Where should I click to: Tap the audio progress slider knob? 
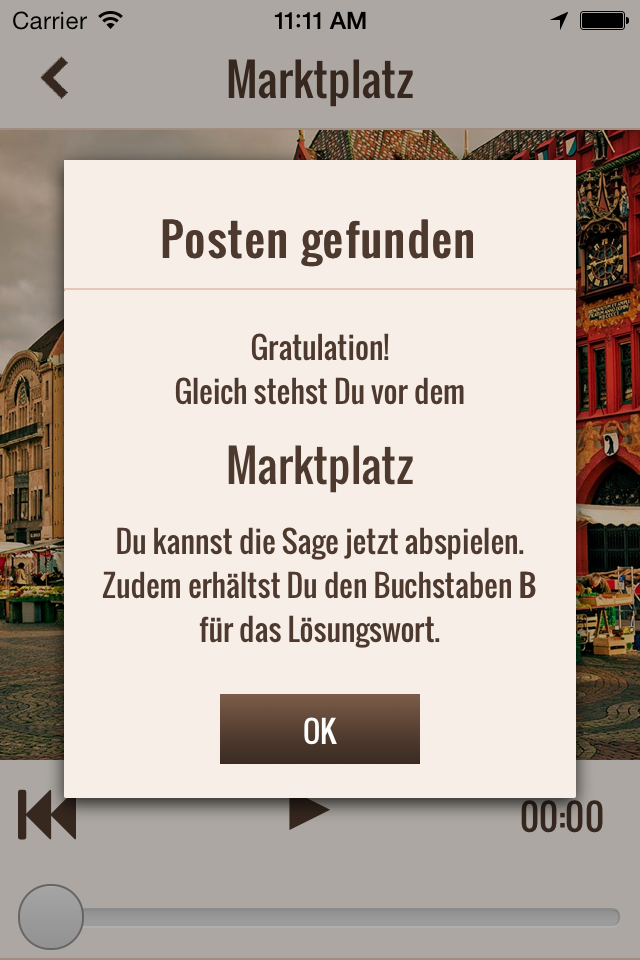pyautogui.click(x=51, y=916)
